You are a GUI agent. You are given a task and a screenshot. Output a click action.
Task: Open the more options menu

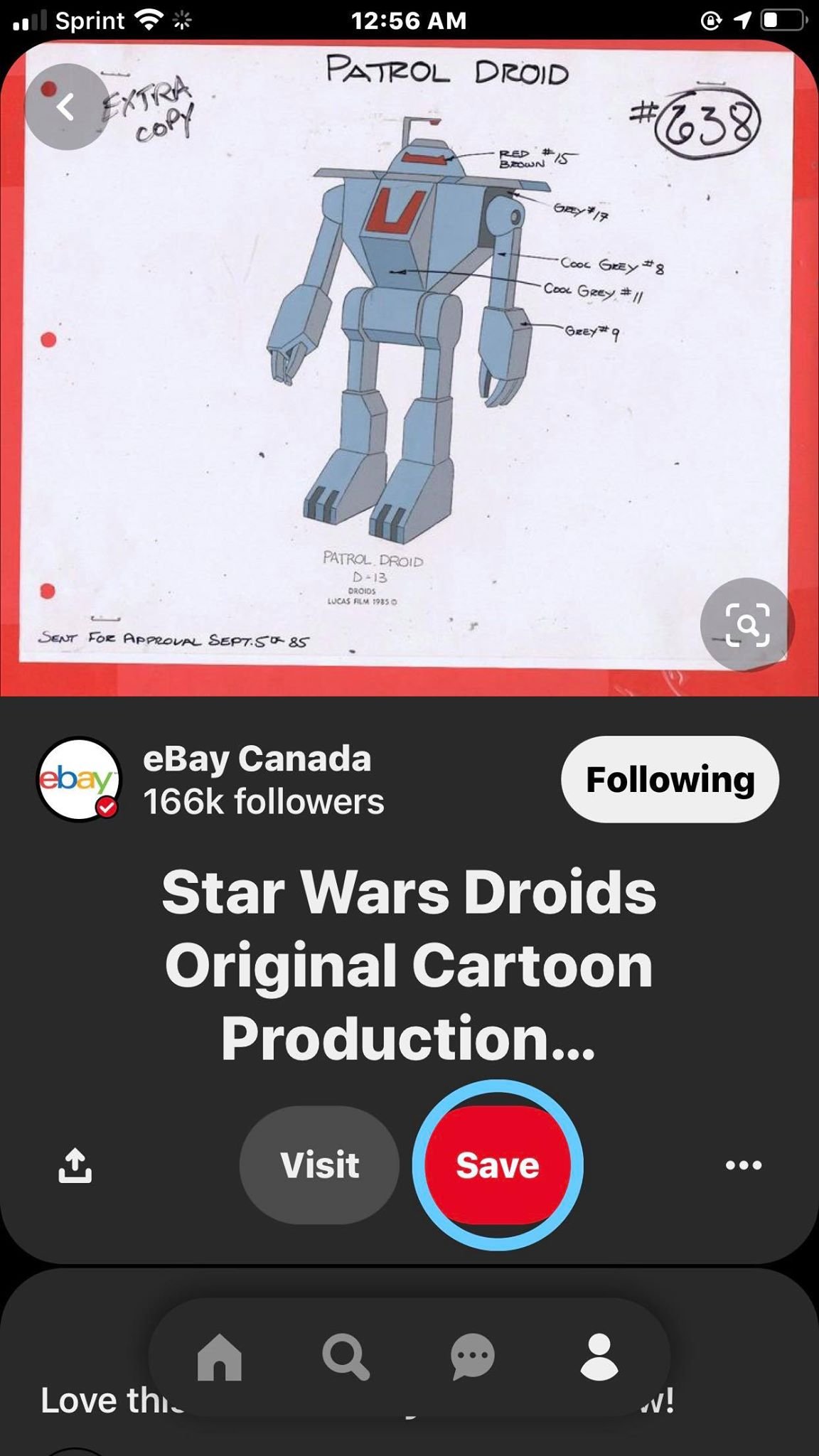(744, 1165)
